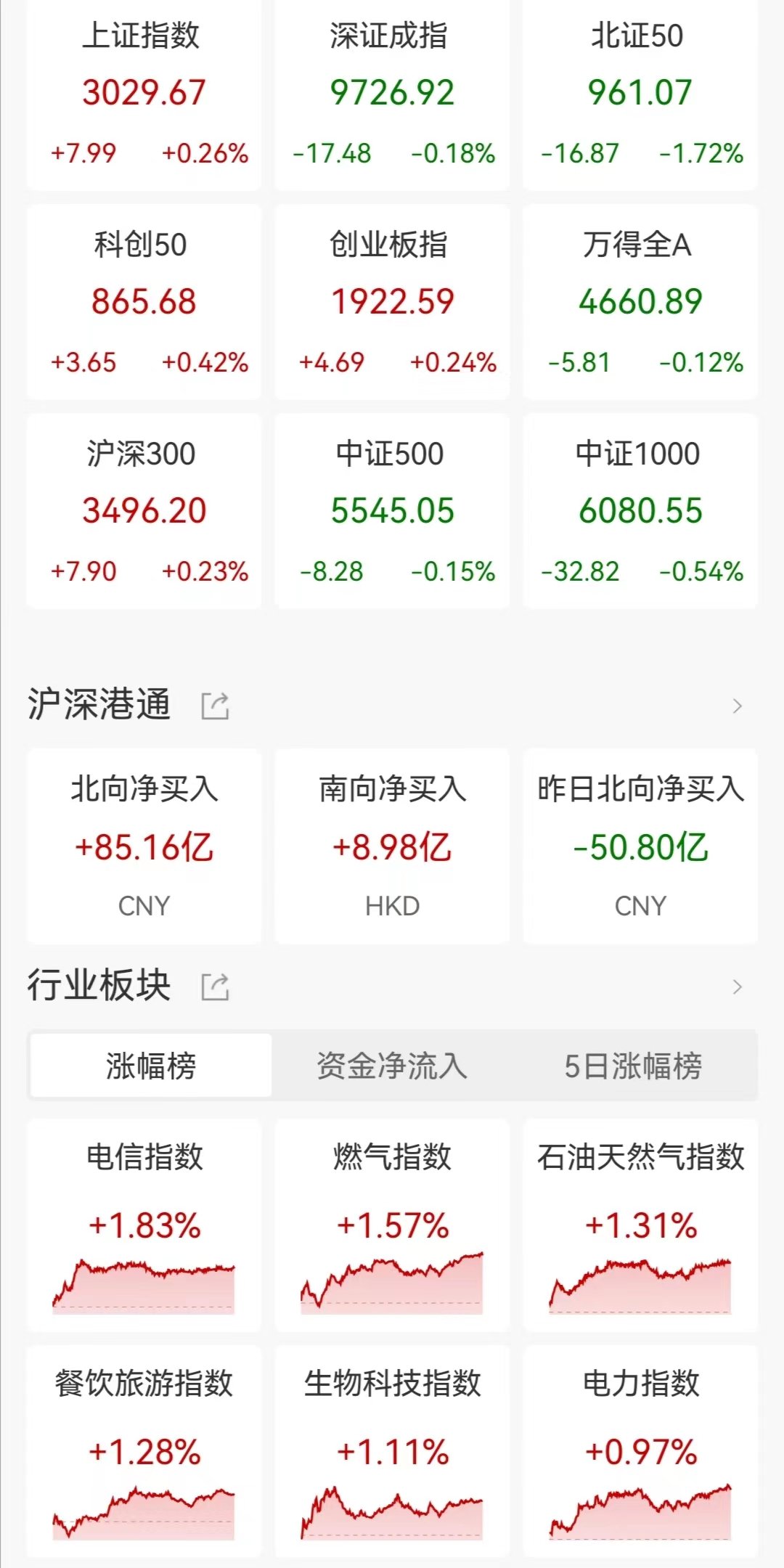Share the 行业板块 section
The image size is (784, 1568).
[215, 987]
